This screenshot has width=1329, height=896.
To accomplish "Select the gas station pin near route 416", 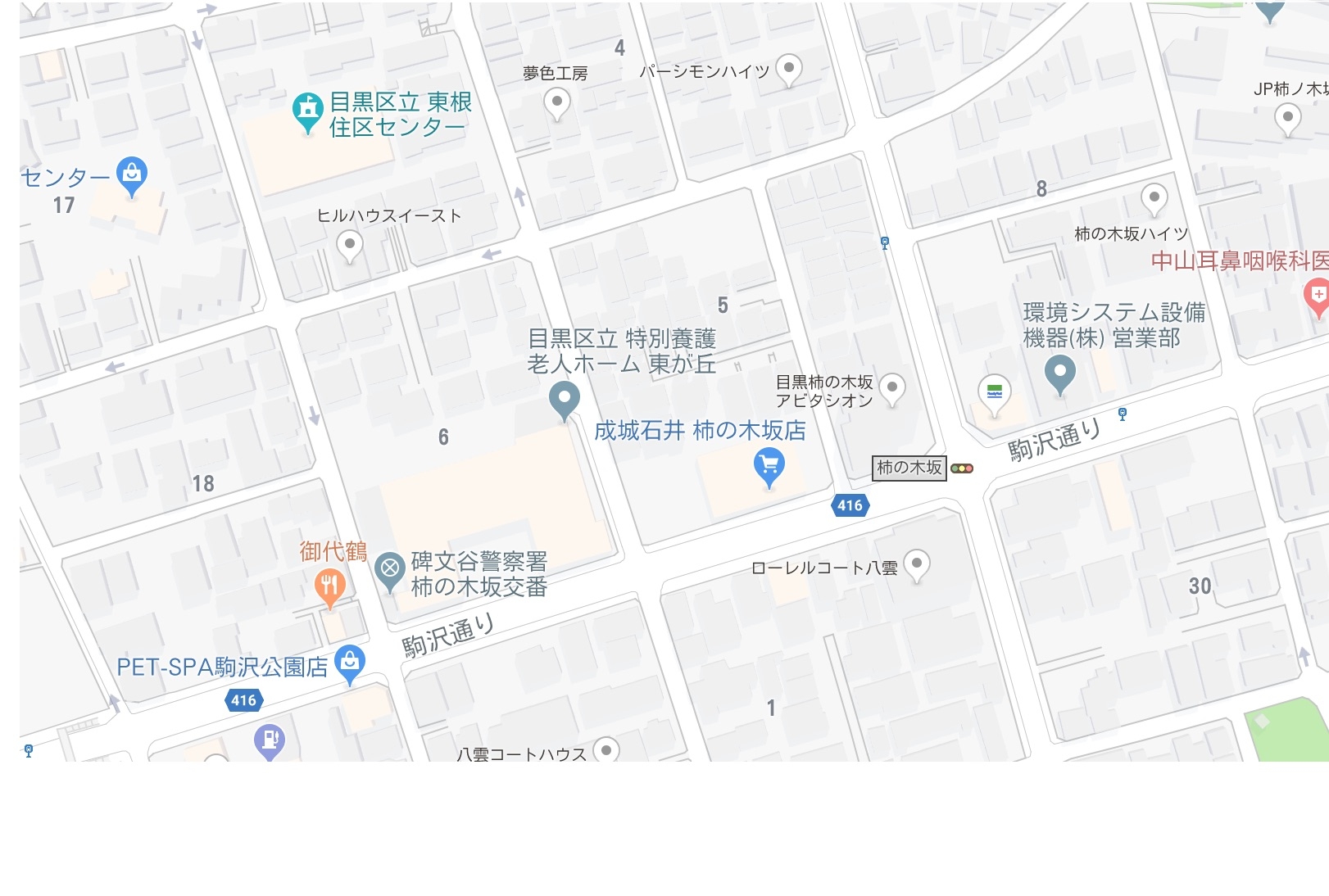I will (269, 741).
